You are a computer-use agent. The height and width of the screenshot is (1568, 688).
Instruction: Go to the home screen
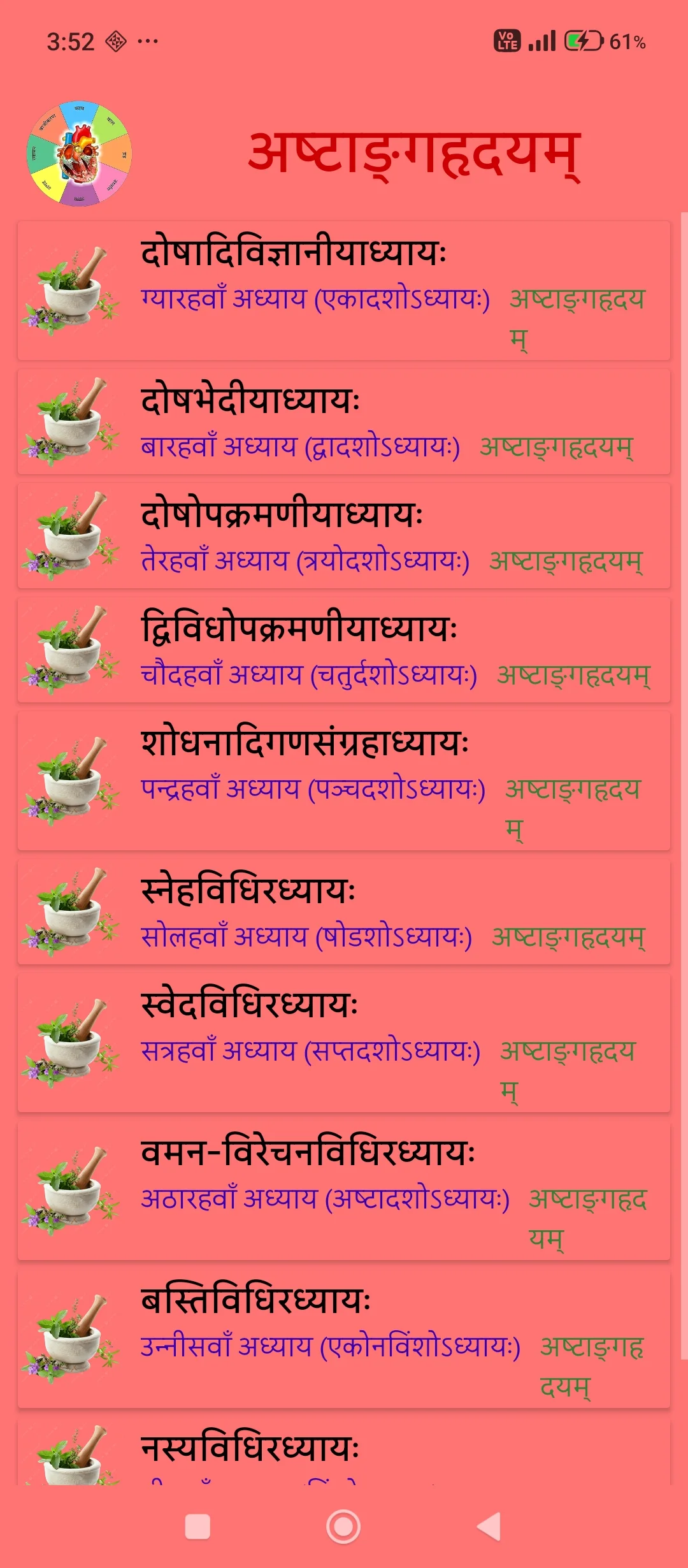[343, 1527]
